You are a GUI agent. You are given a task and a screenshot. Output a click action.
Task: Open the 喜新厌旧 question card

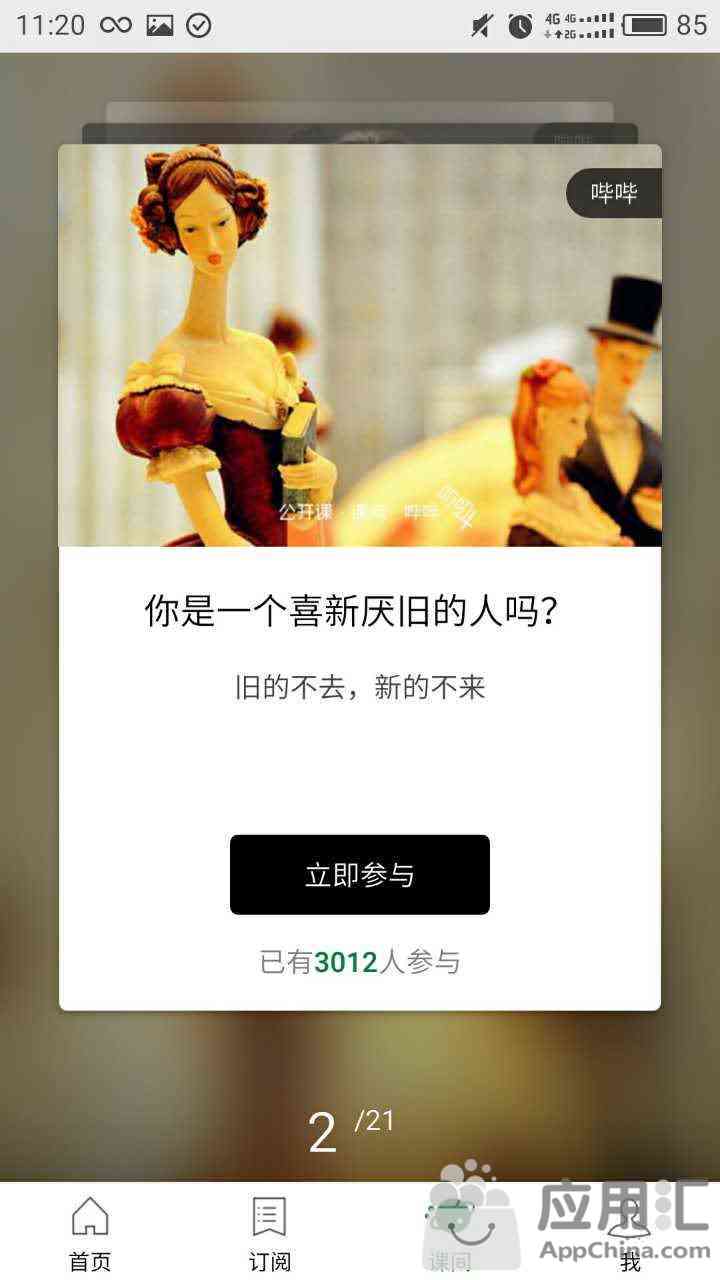click(360, 577)
